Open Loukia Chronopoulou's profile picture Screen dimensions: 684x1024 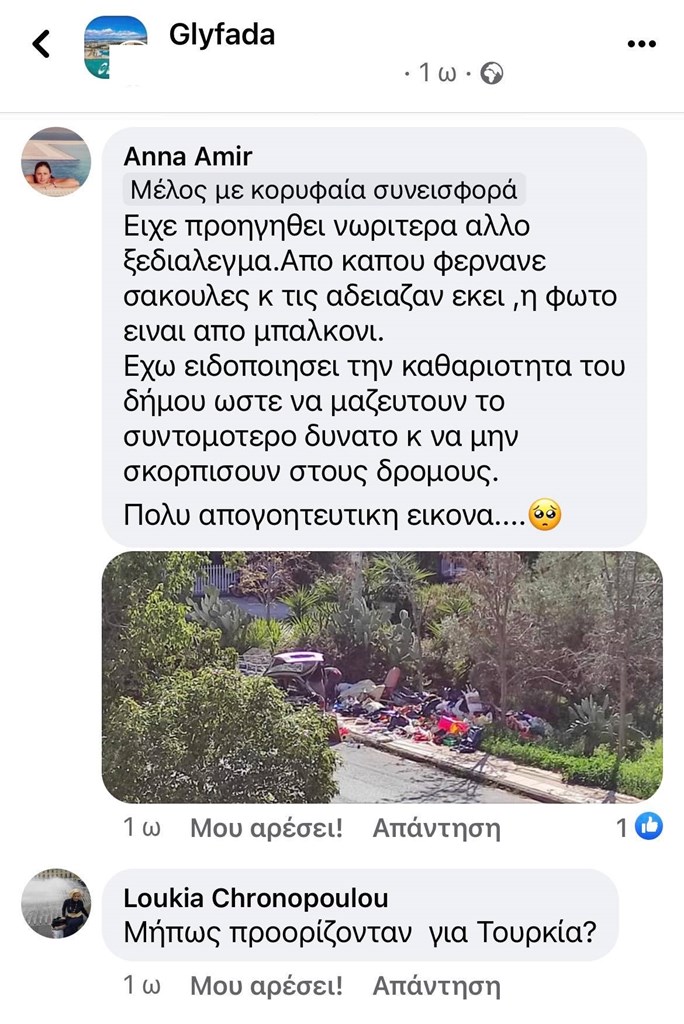pos(56,903)
